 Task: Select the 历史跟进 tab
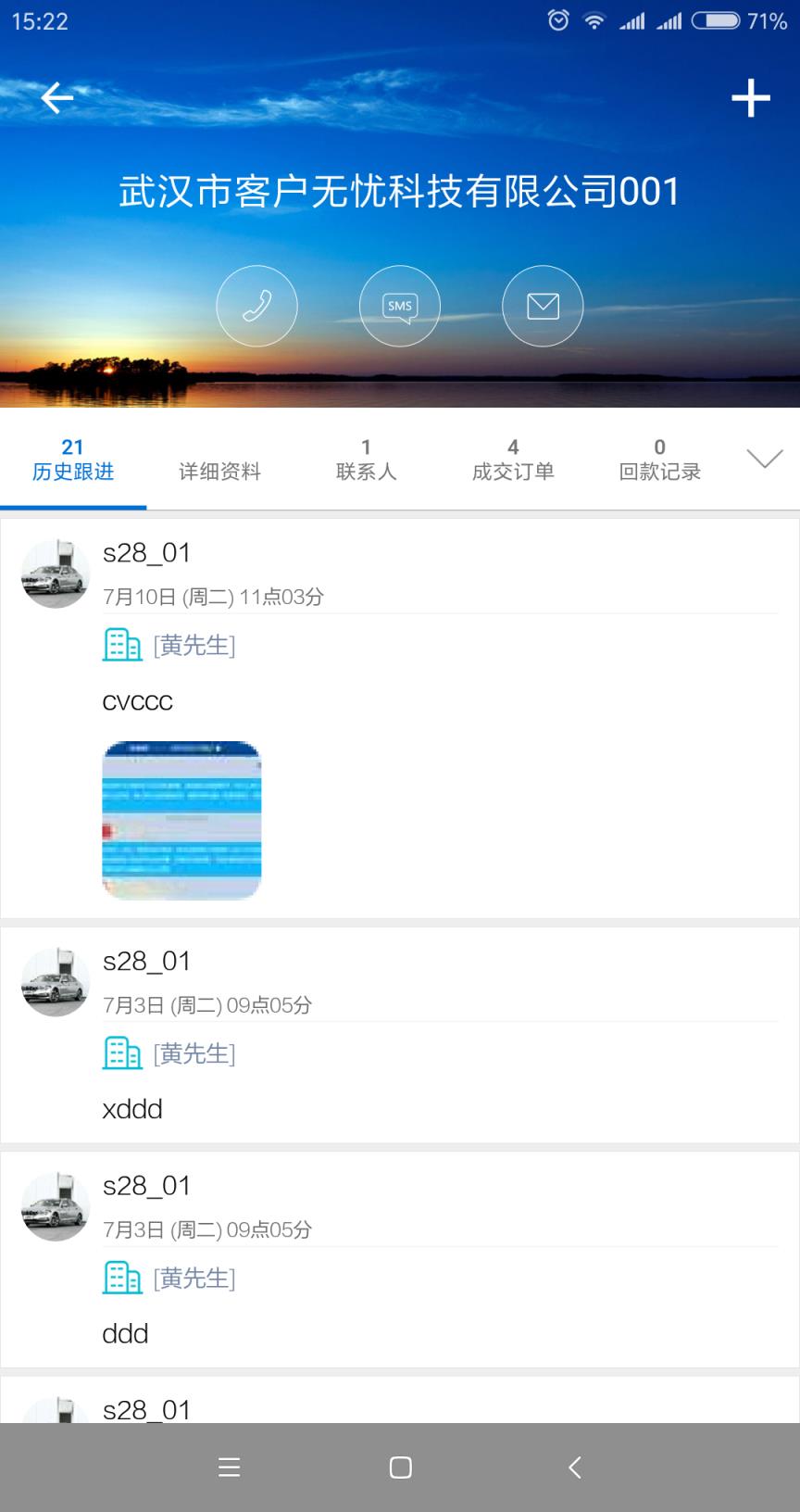[73, 459]
